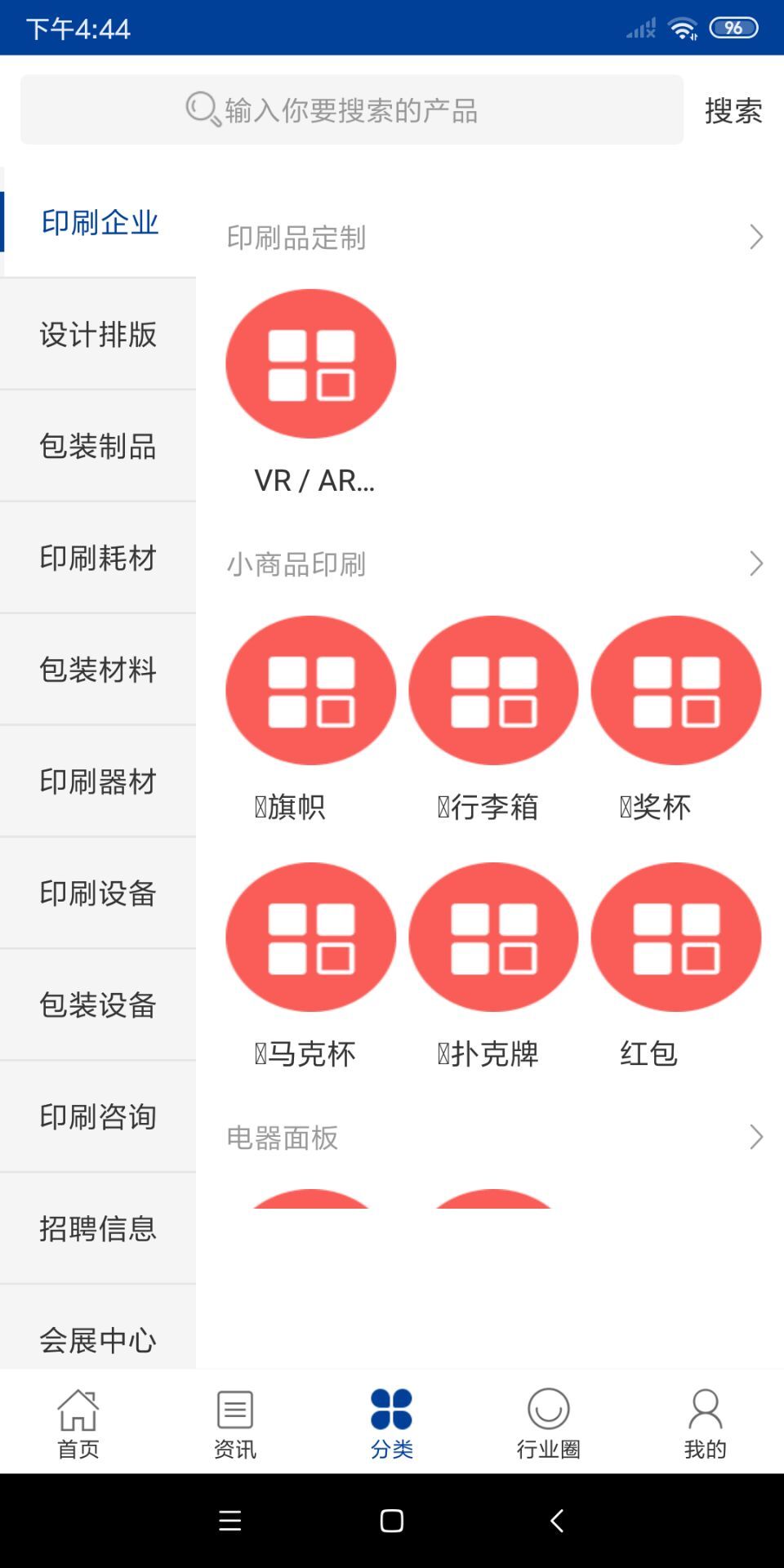This screenshot has width=784, height=1568.
Task: Expand the 印刷品定制 section
Action: point(755,238)
